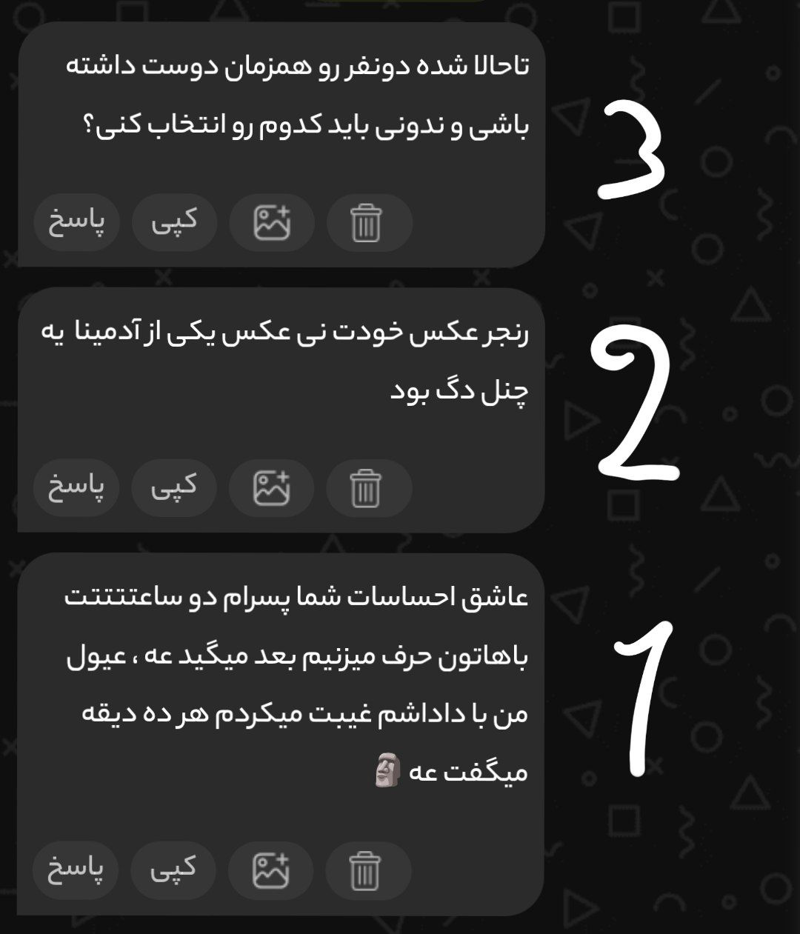Reply to the رنجر عکس خودت message
This screenshot has height=934, width=800.
click(76, 487)
